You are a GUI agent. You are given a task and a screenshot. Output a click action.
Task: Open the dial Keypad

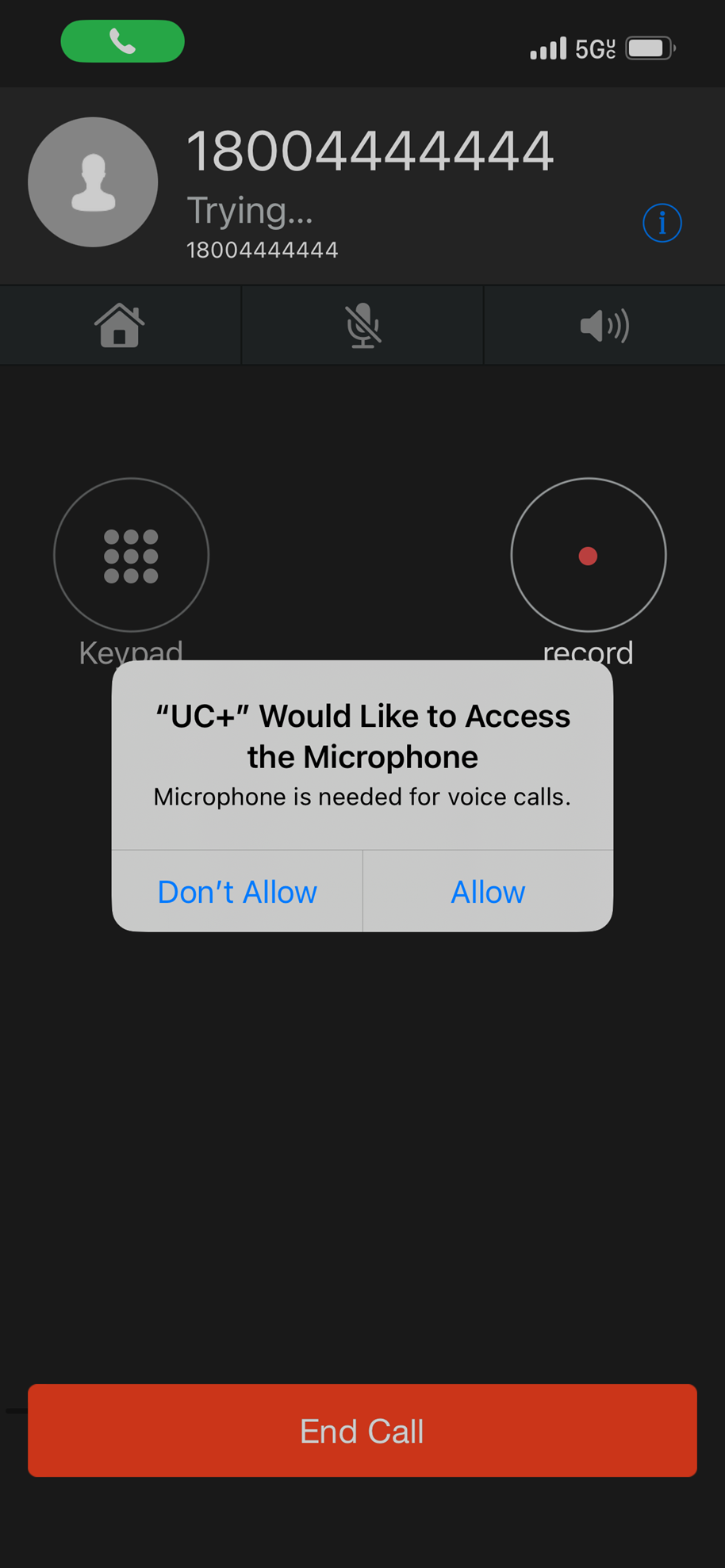click(x=131, y=555)
